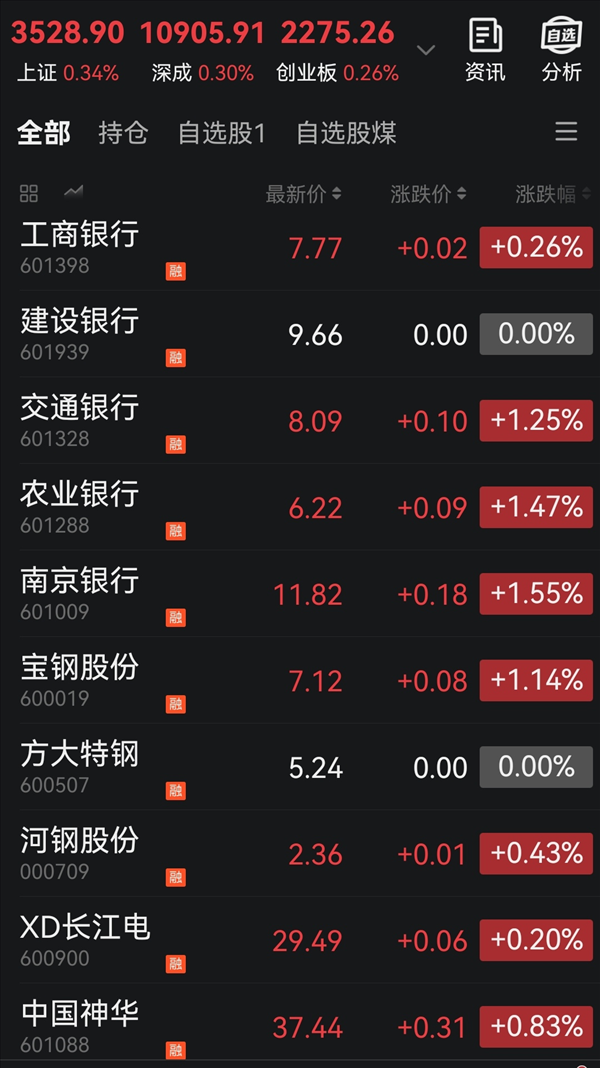600x1068 pixels.
Task: Switch to the 自选股1 tab
Action: [x=221, y=133]
